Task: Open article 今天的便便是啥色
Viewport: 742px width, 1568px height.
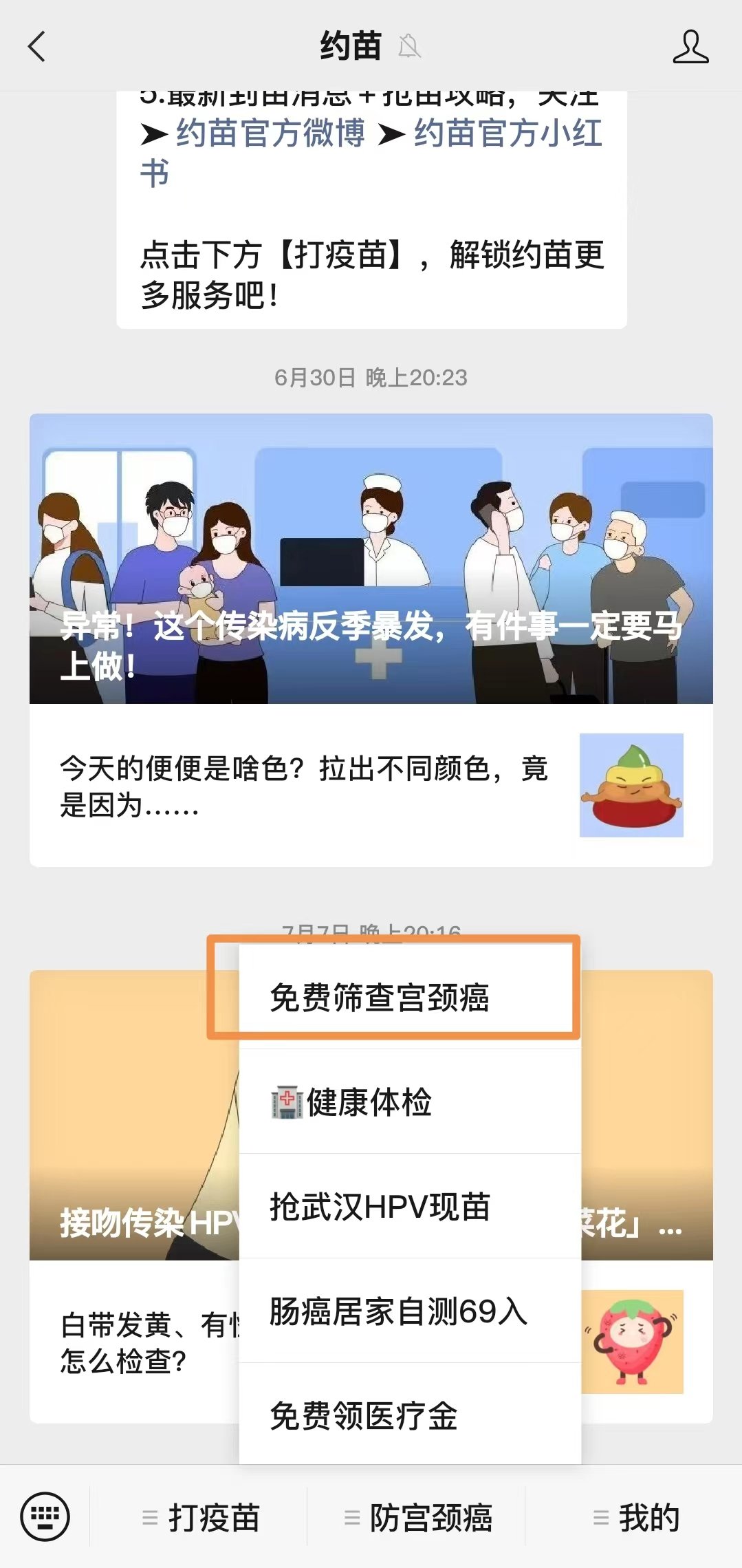Action: [x=303, y=786]
